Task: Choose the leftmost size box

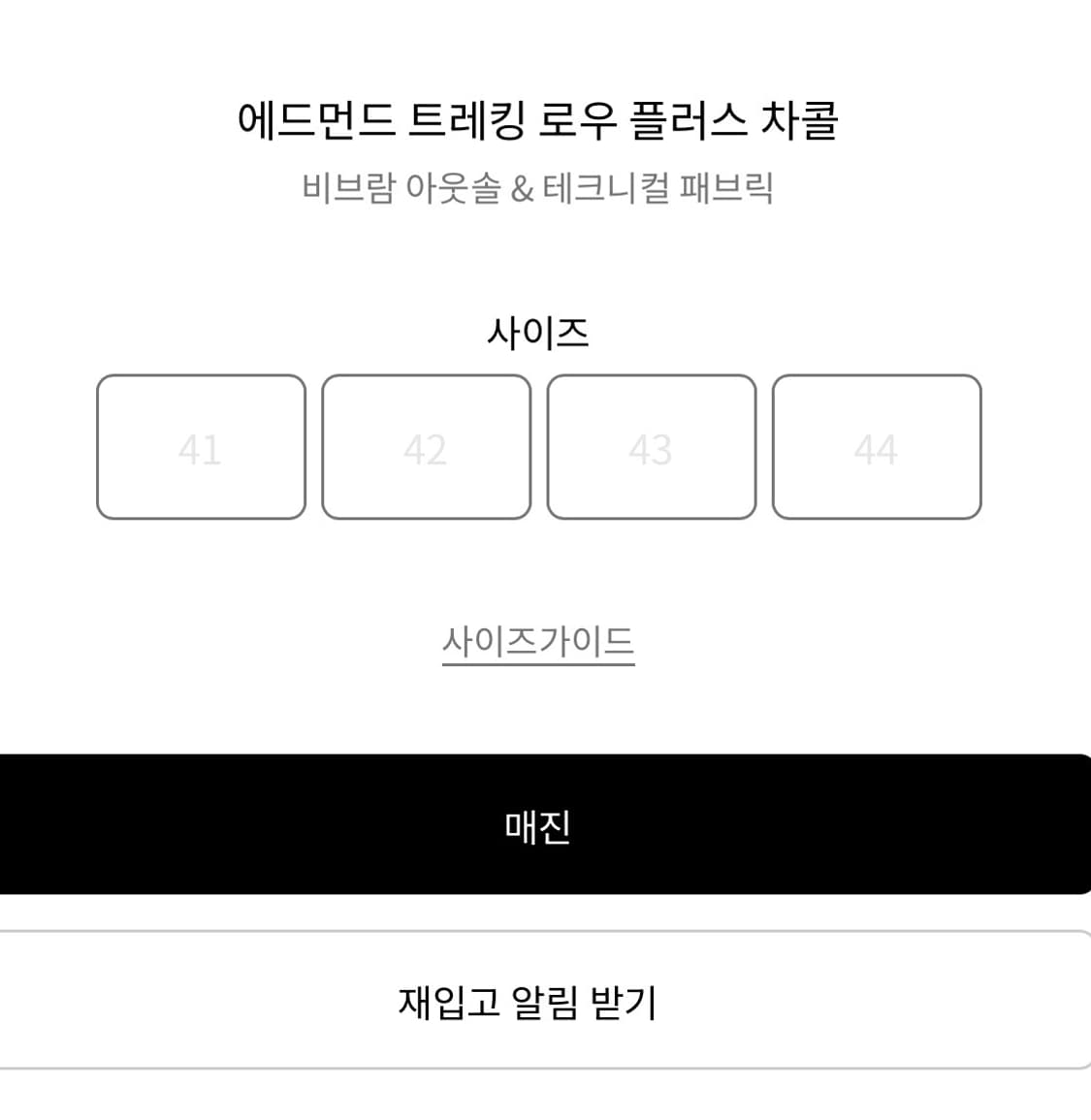Action: pos(201,446)
